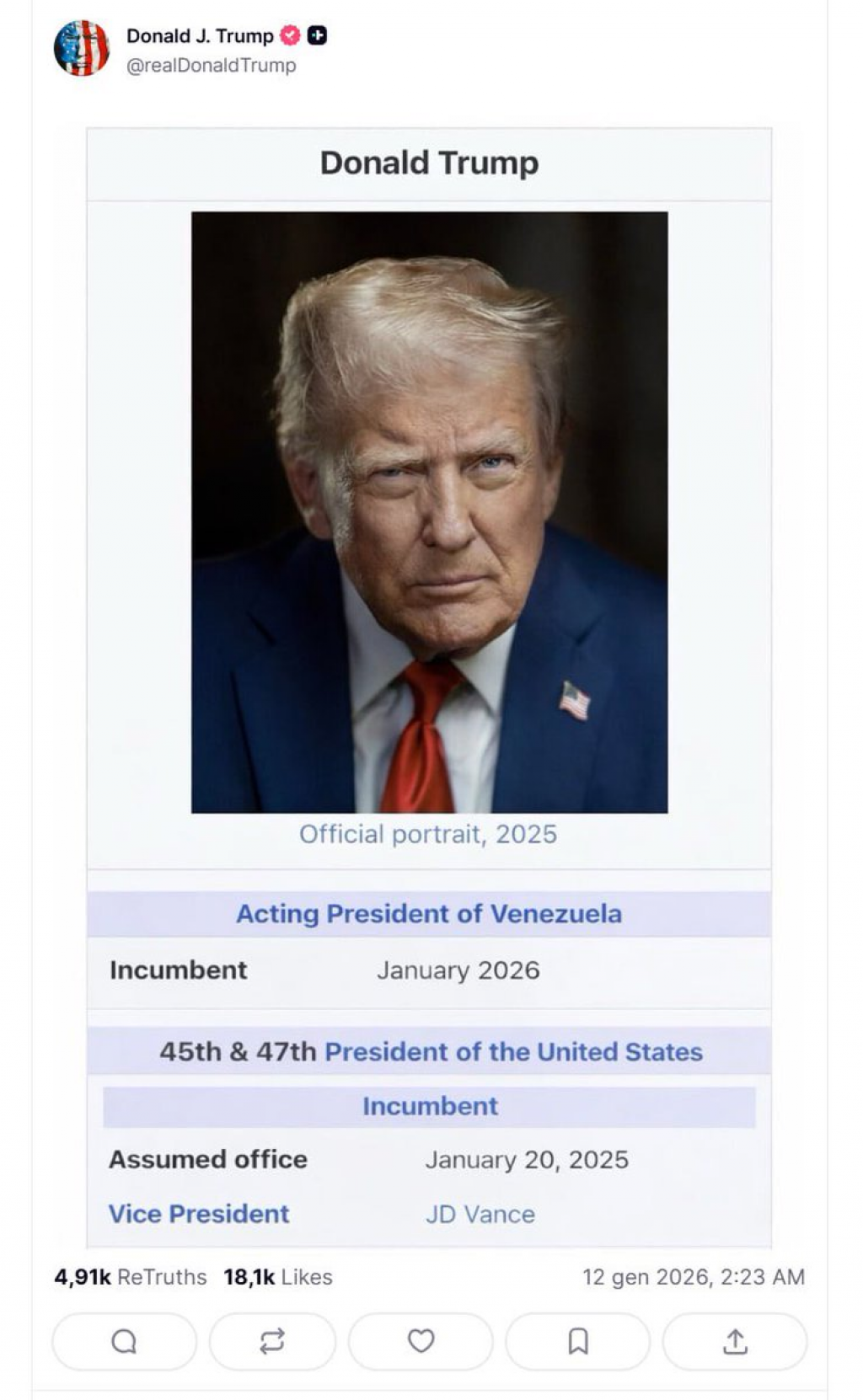Open the @realDonaldTrump profile handle
Viewport: 863px width, 1400px height.
pyautogui.click(x=211, y=66)
